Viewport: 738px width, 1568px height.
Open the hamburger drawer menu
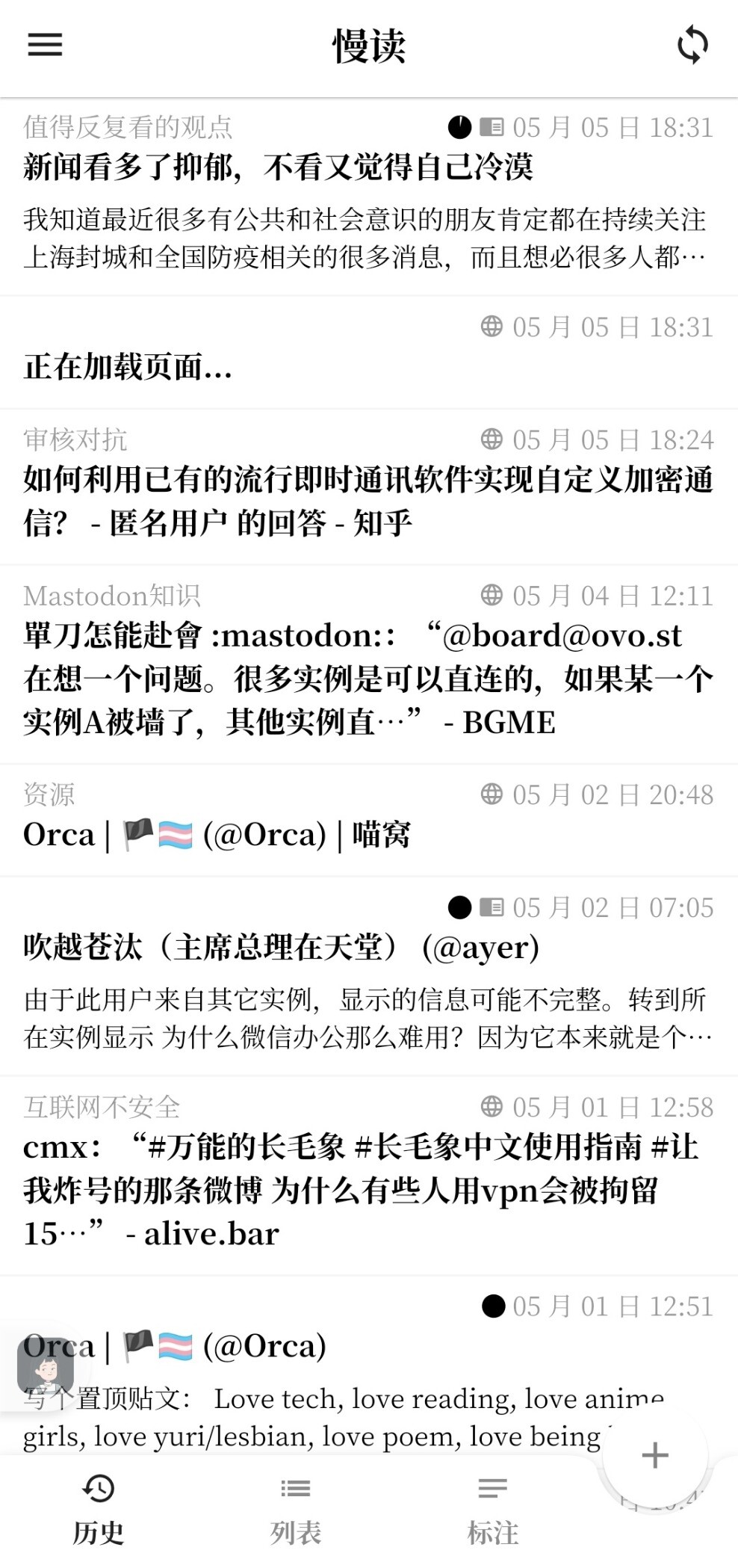coord(45,45)
